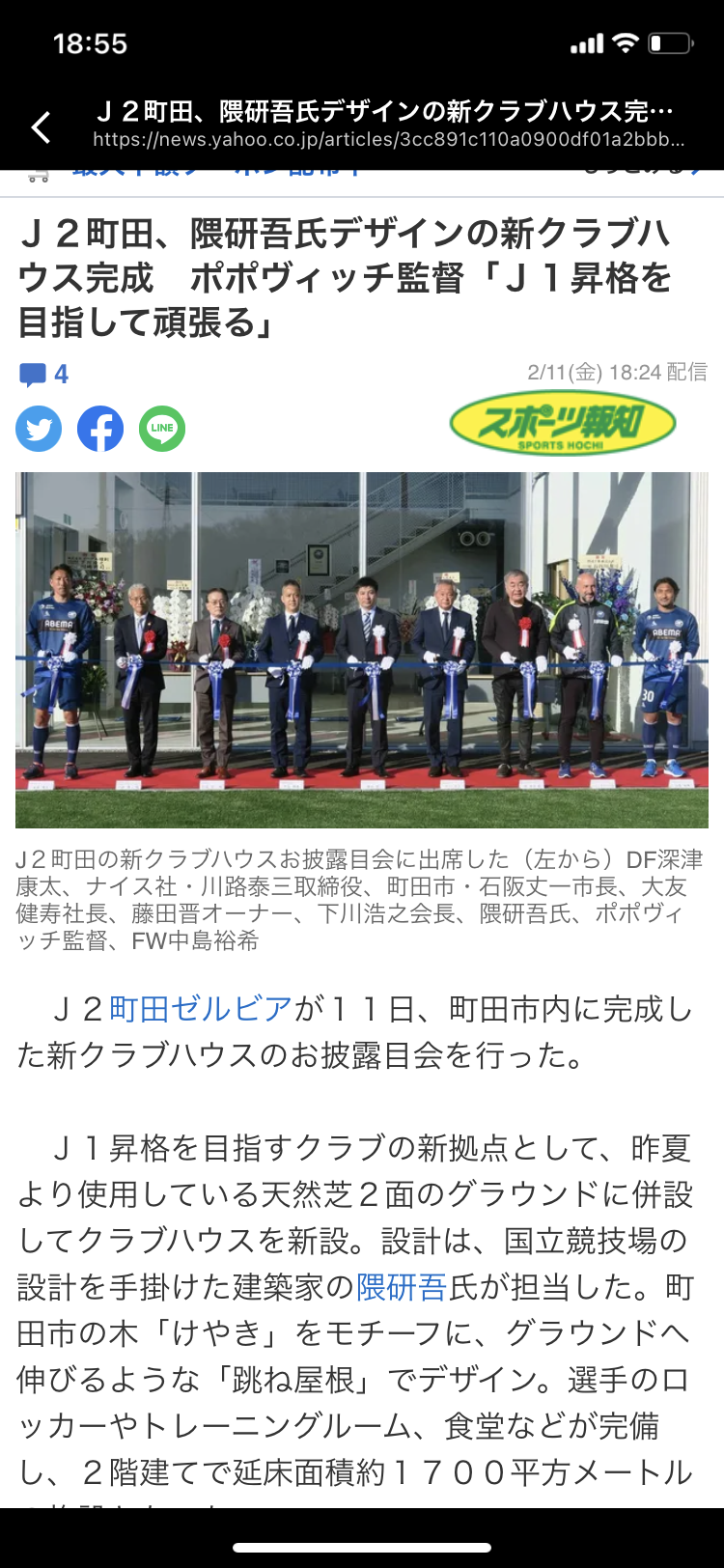Go back using the header arrow
Screen dimensions: 724x1568
click(41, 127)
